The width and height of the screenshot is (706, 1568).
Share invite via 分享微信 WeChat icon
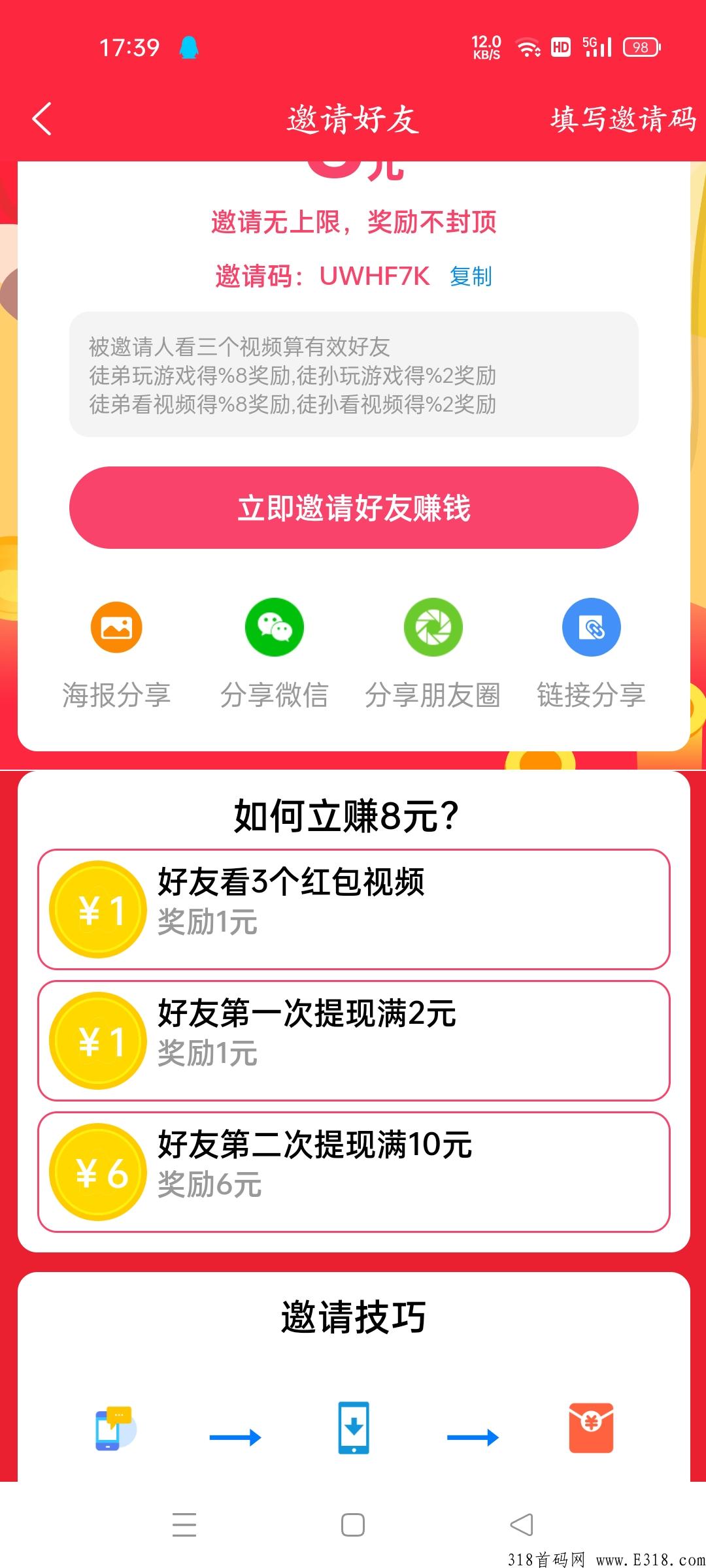pos(275,627)
